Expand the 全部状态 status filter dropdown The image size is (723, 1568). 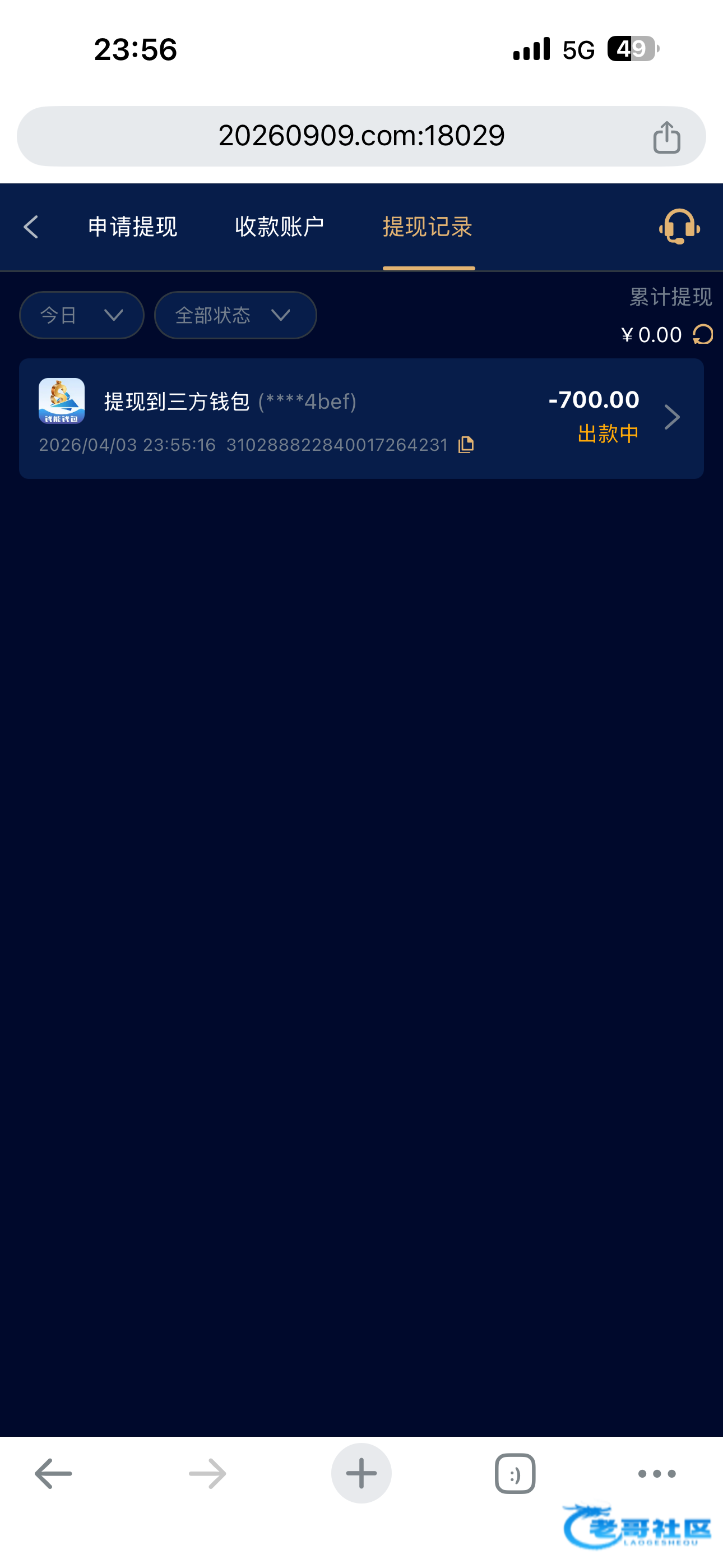[235, 315]
